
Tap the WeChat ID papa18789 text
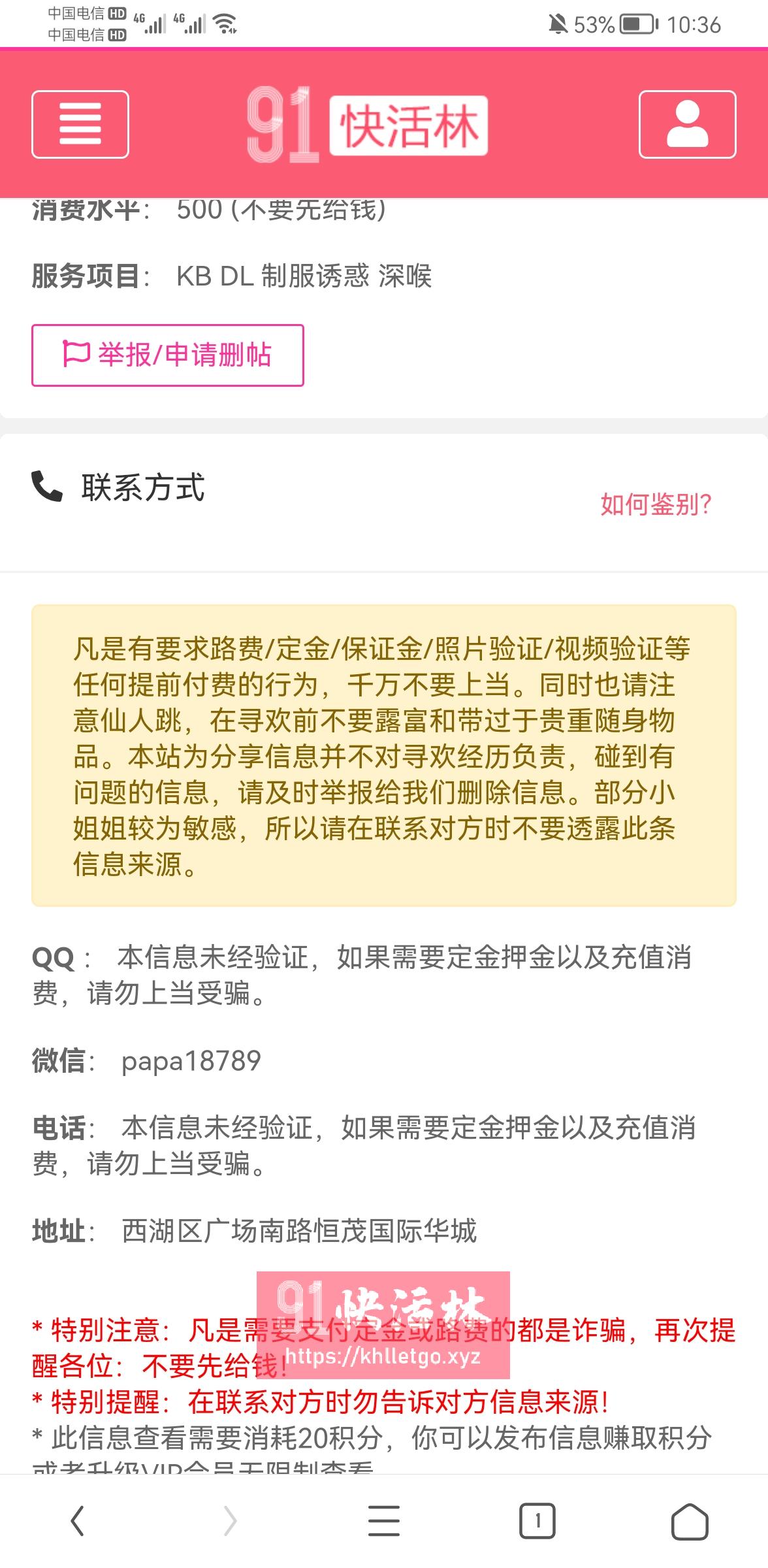[x=191, y=1060]
